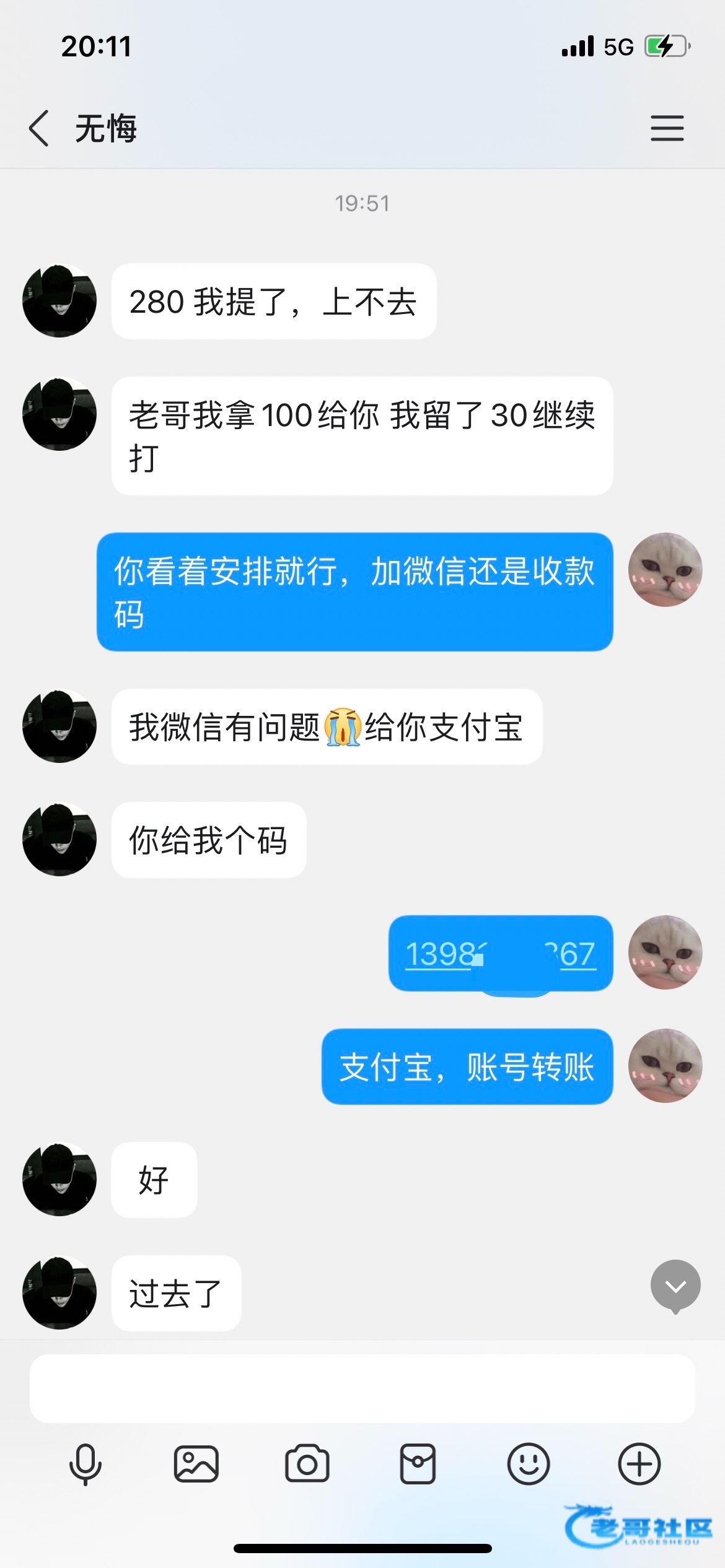Open the red packet icon
Viewport: 725px width, 1568px height.
click(x=418, y=1464)
